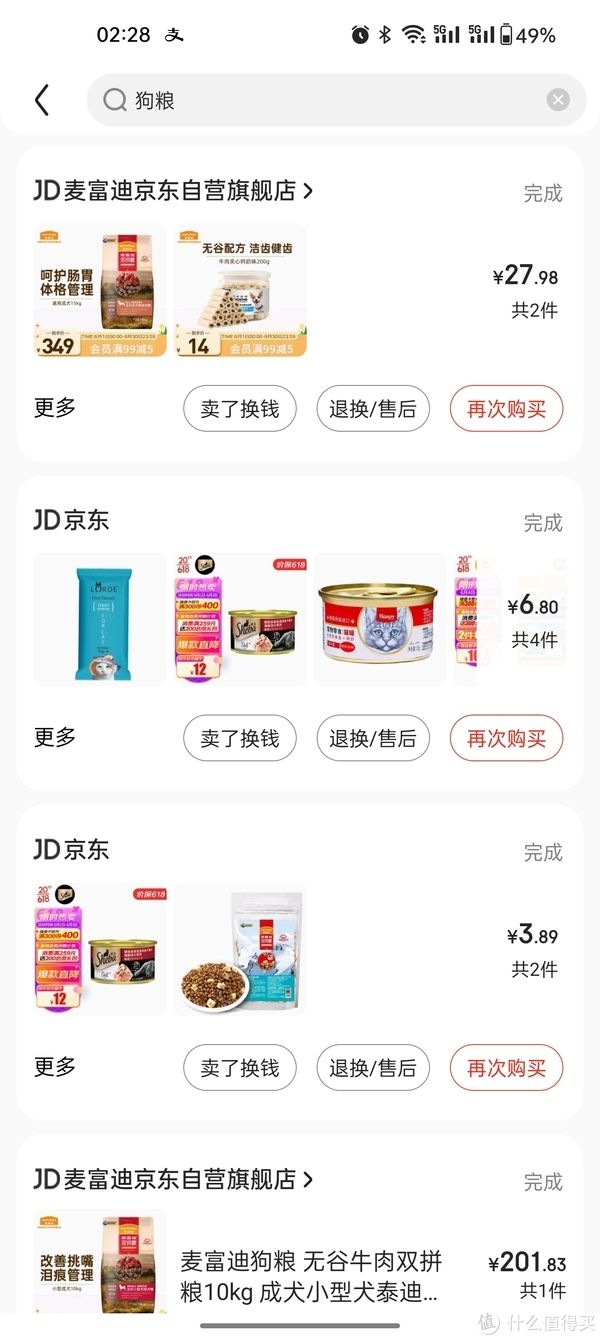Tap 卖了换钱 on the ¥6.80 order
The height and width of the screenshot is (1340, 600).
(x=240, y=739)
